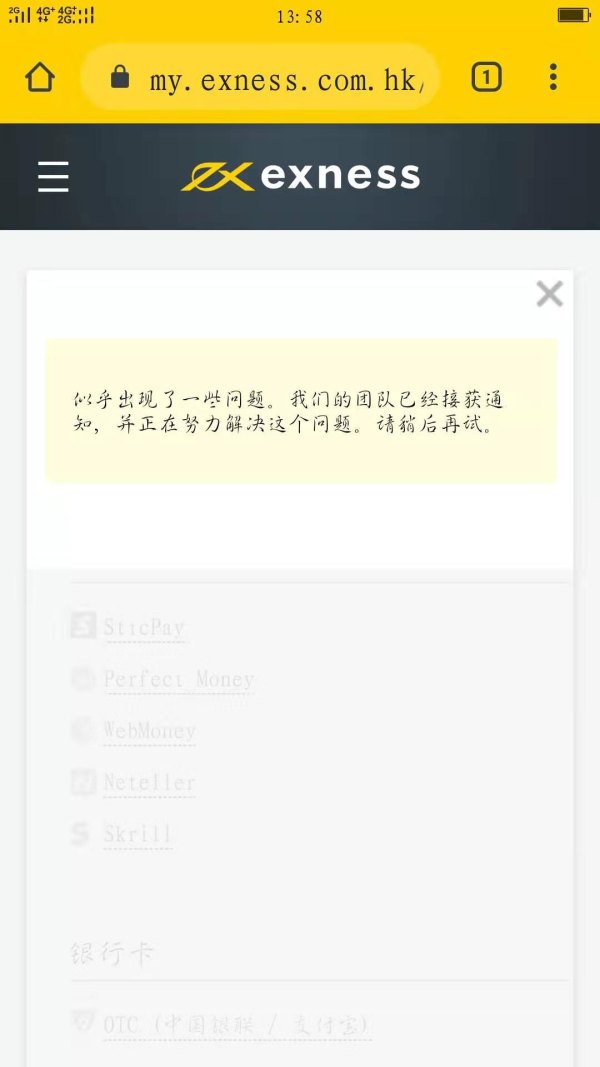Pick Neteller as payment method
Viewport: 600px width, 1067px height.
[x=150, y=783]
